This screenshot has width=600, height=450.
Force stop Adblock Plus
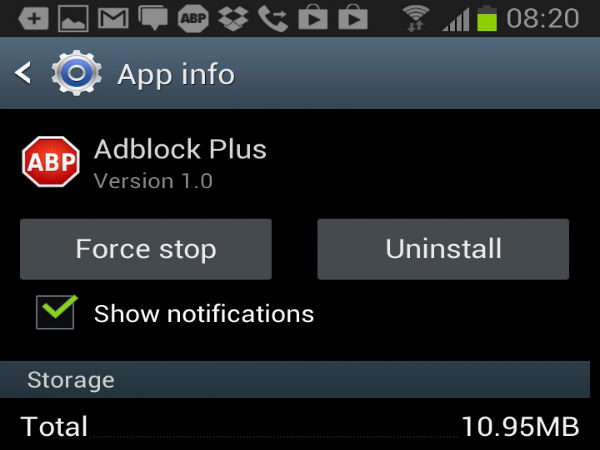pos(146,249)
